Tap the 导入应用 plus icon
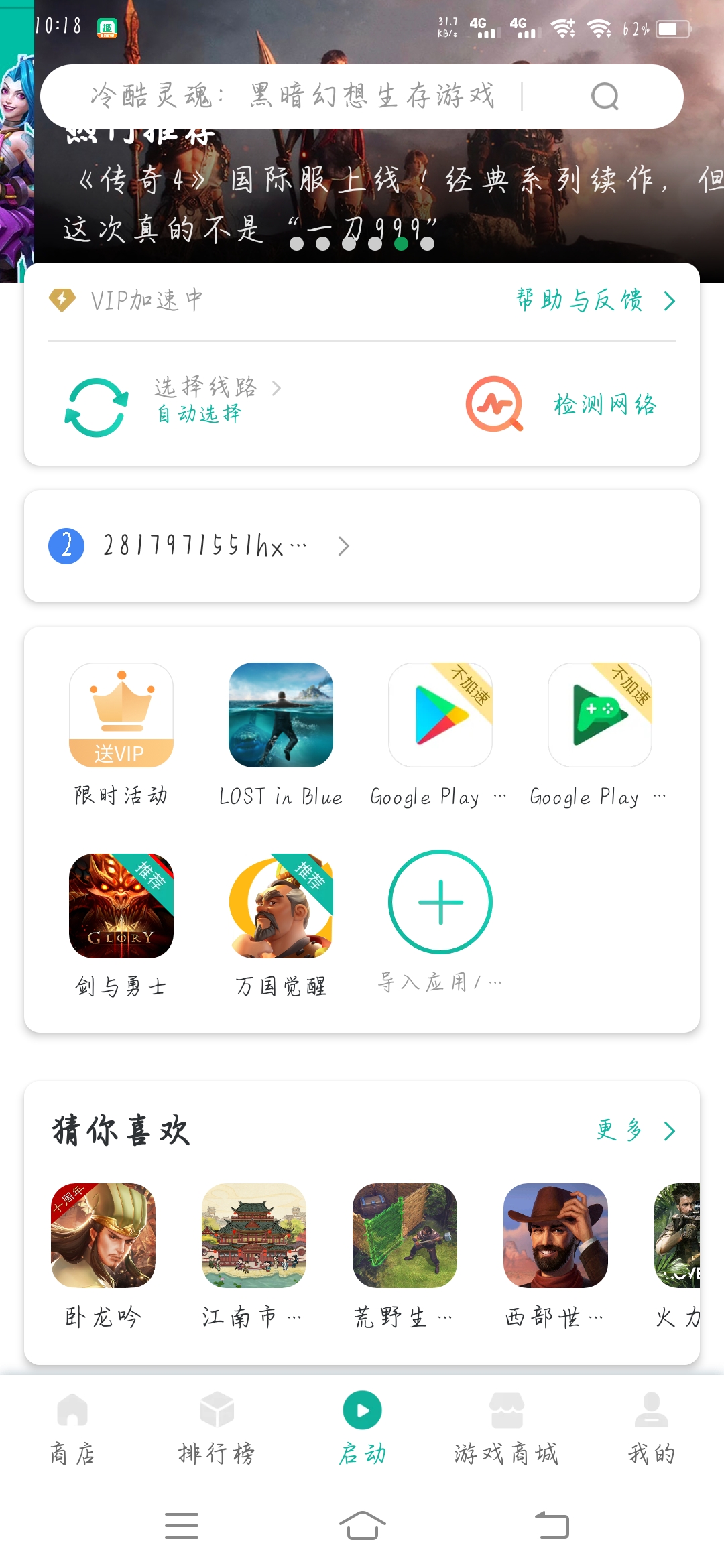The height and width of the screenshot is (1568, 724). (x=440, y=903)
